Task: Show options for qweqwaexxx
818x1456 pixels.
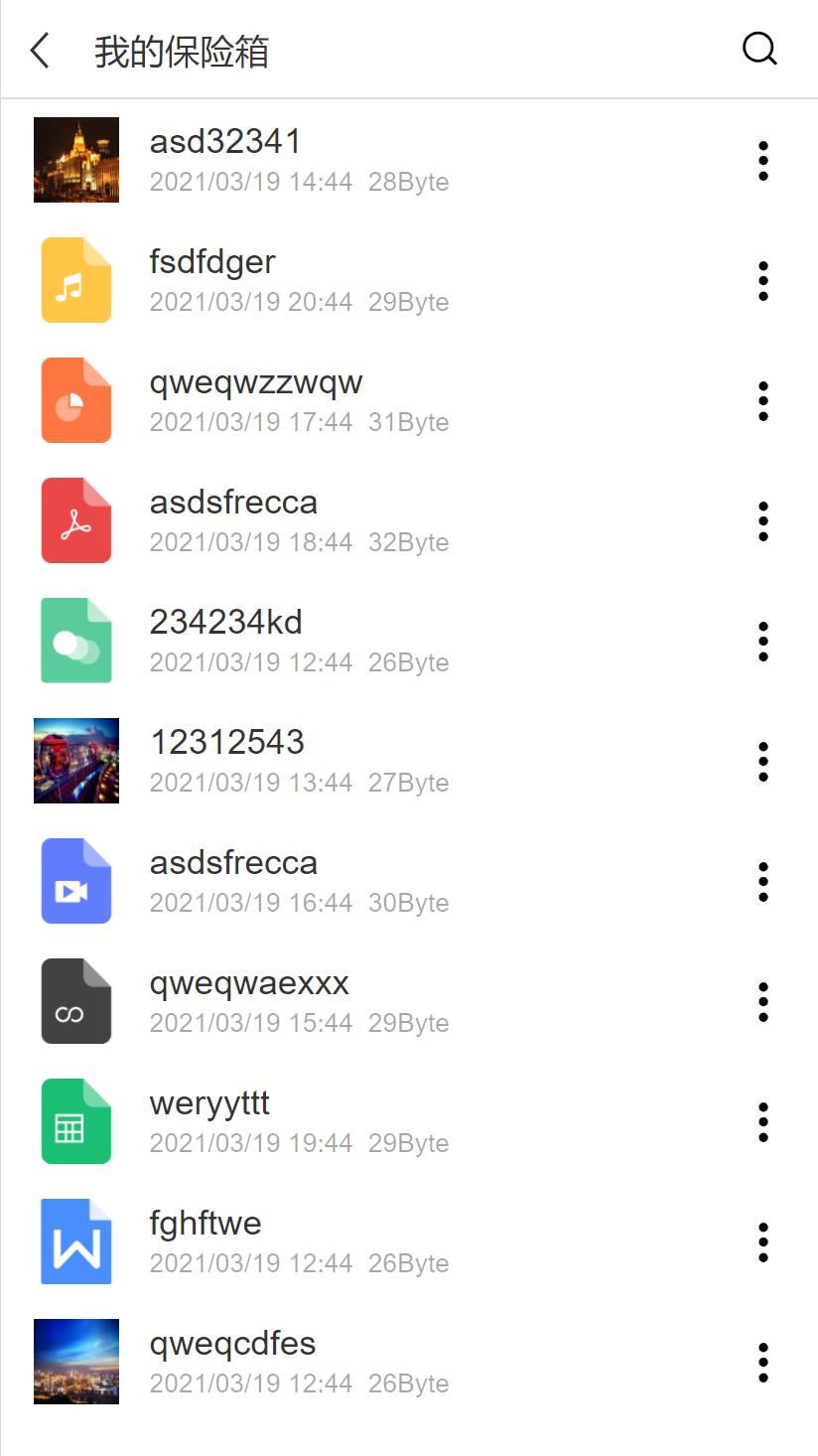Action: tap(762, 1002)
